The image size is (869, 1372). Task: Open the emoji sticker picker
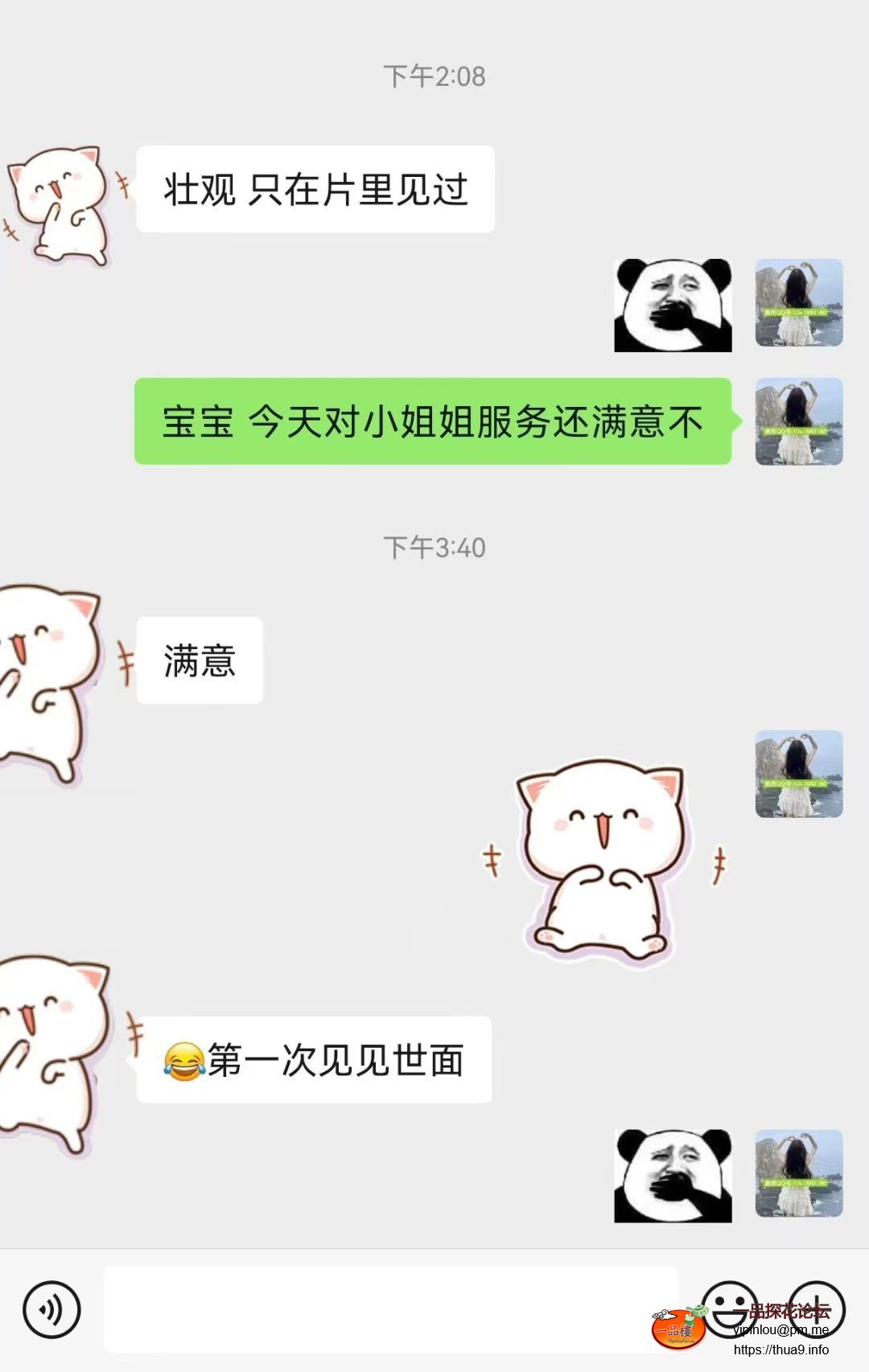(x=729, y=1308)
